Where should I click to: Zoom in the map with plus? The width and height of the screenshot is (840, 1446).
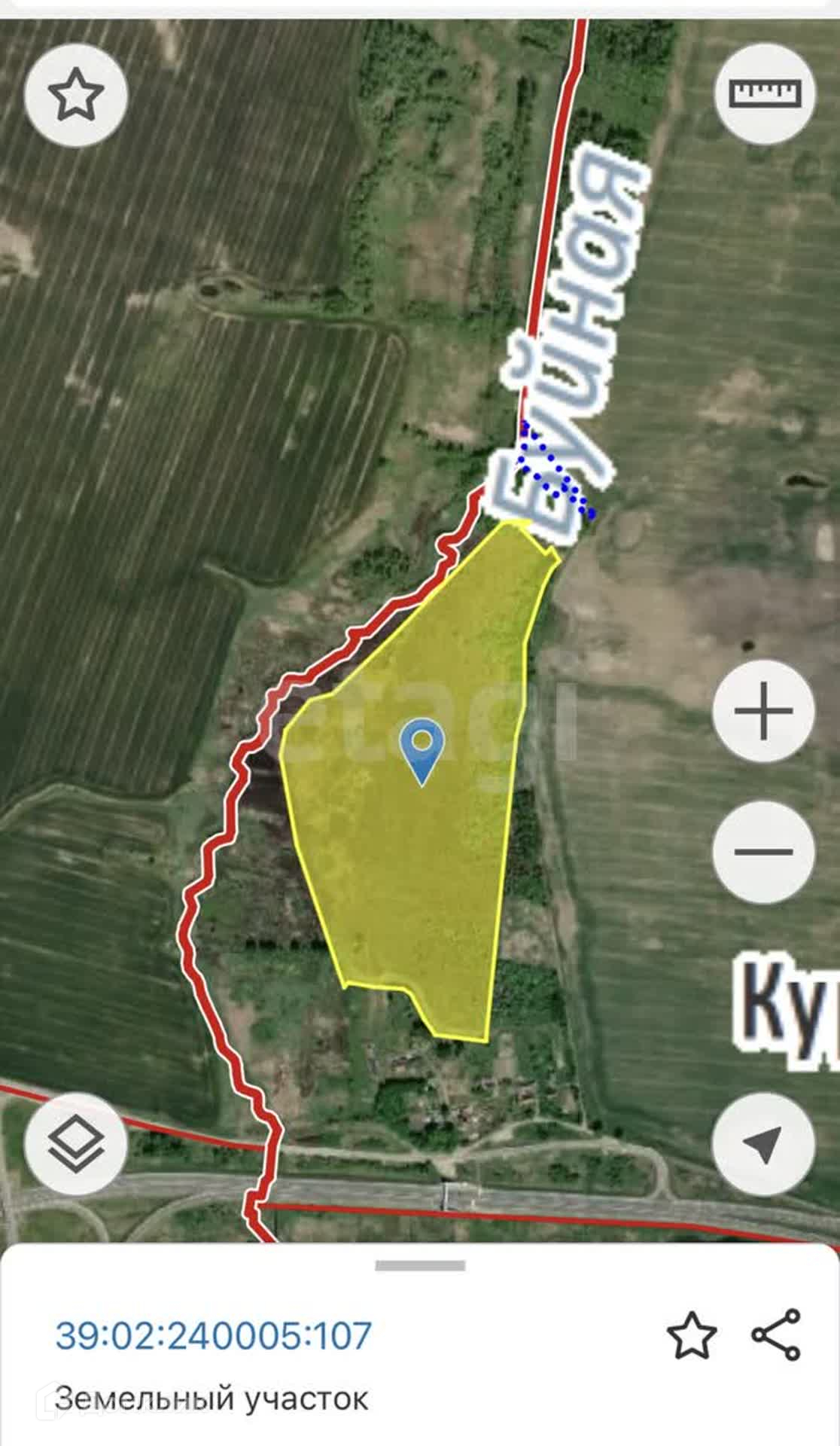coord(764,711)
